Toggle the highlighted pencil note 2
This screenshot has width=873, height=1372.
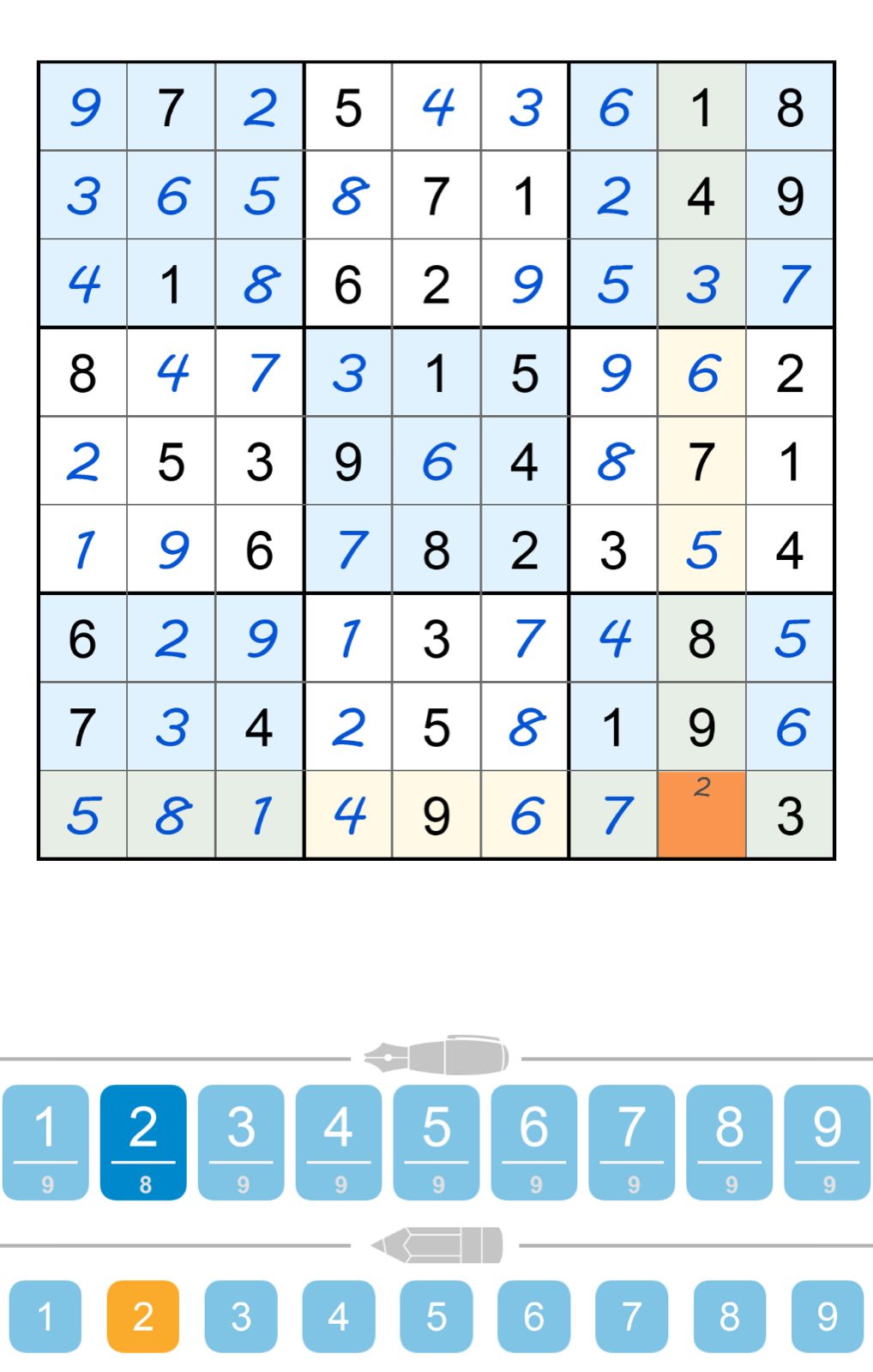[143, 1316]
